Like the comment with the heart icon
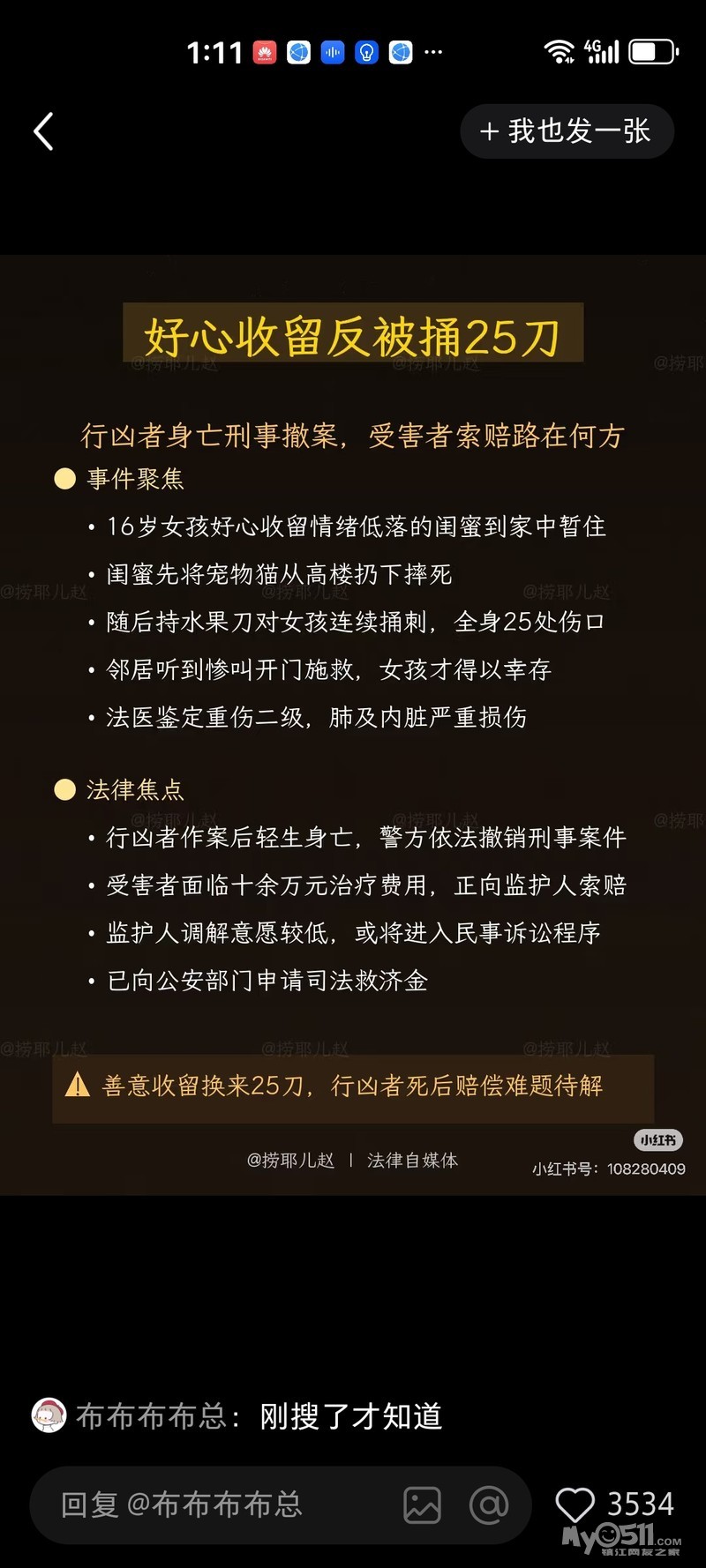Viewport: 706px width, 1568px height. pyautogui.click(x=575, y=1504)
